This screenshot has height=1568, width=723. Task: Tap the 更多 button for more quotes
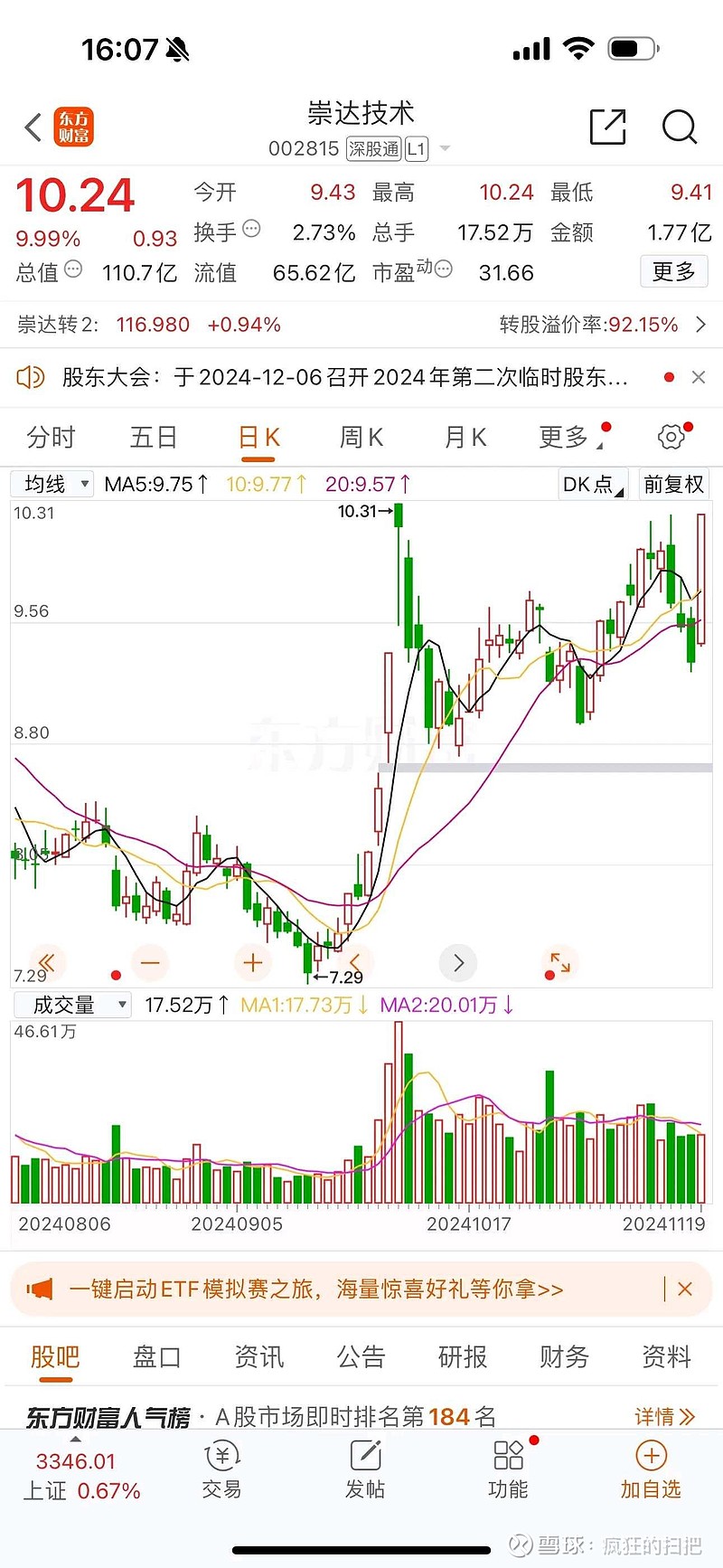(673, 271)
